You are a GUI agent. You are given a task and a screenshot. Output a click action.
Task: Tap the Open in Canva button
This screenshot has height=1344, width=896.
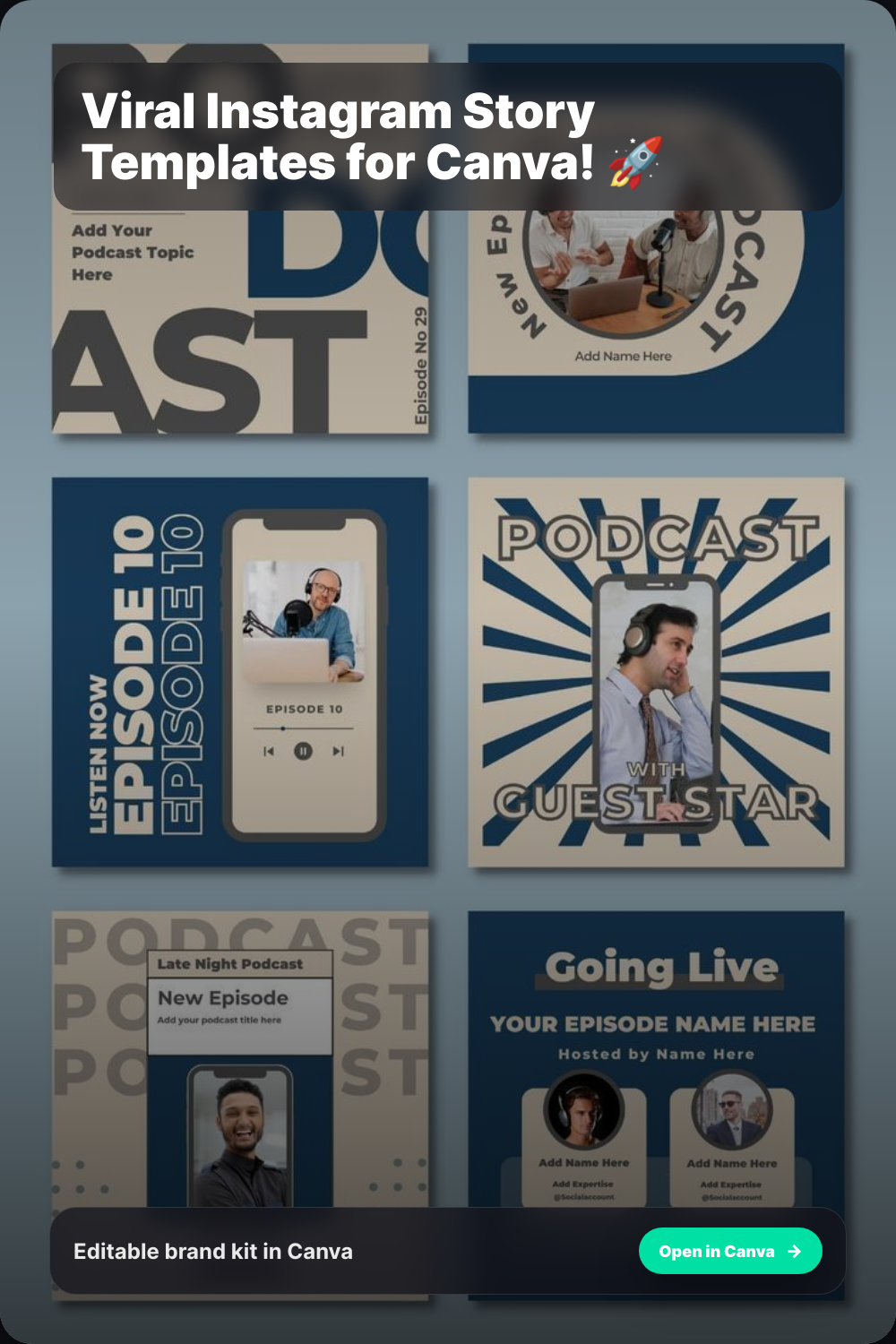[x=730, y=1251]
